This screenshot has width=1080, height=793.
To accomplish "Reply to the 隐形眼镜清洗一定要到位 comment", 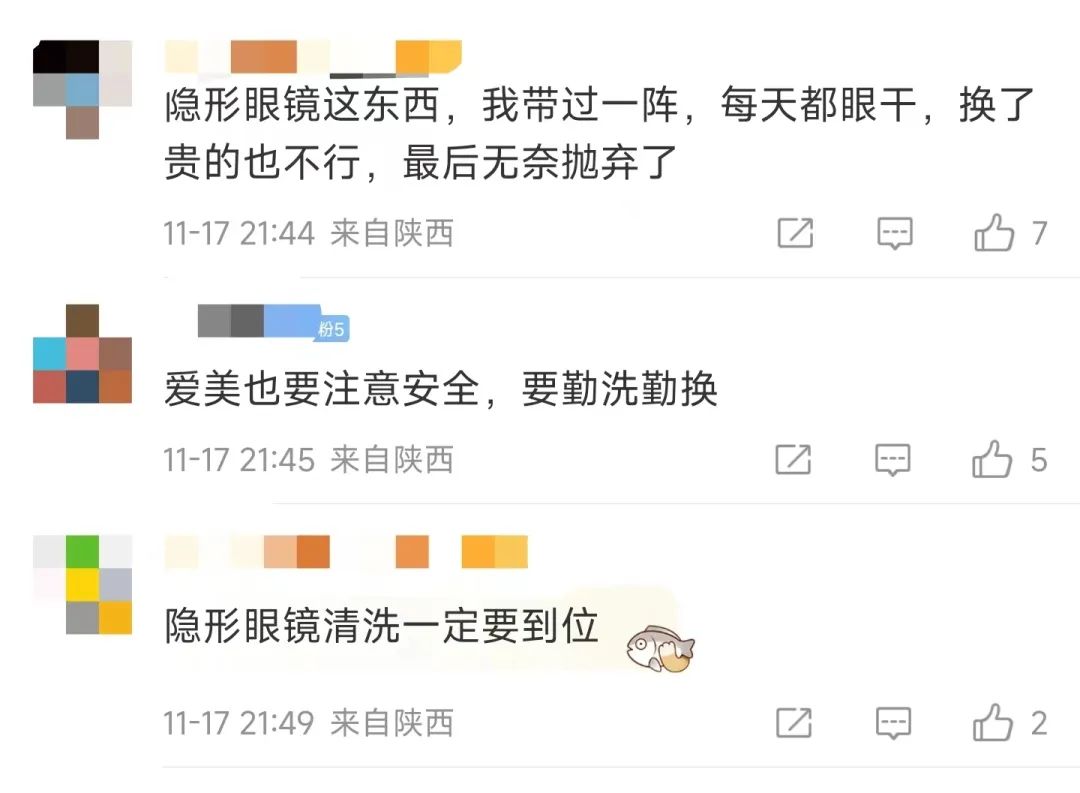I will pos(894,723).
